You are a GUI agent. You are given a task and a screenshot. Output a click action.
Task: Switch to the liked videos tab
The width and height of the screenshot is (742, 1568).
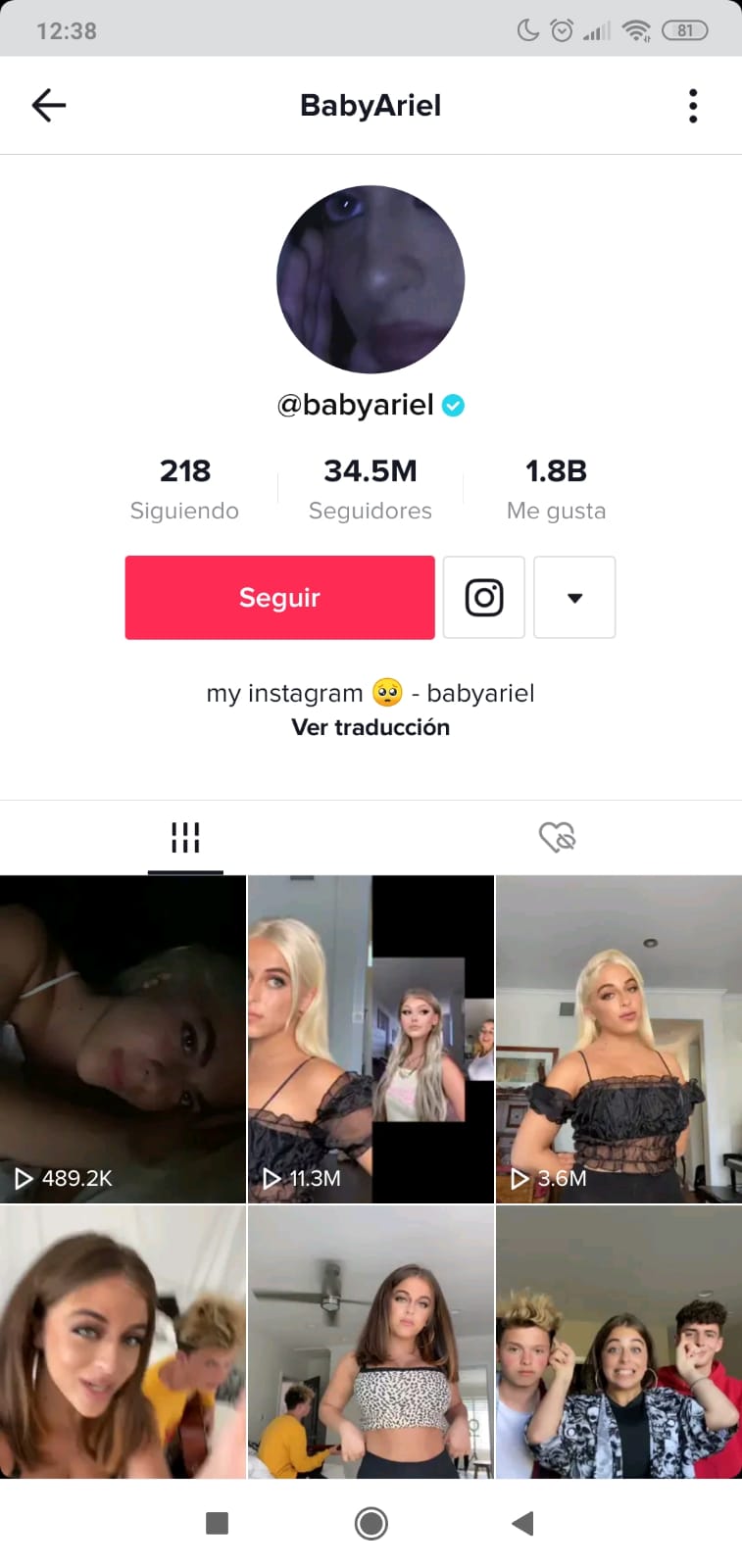557,838
